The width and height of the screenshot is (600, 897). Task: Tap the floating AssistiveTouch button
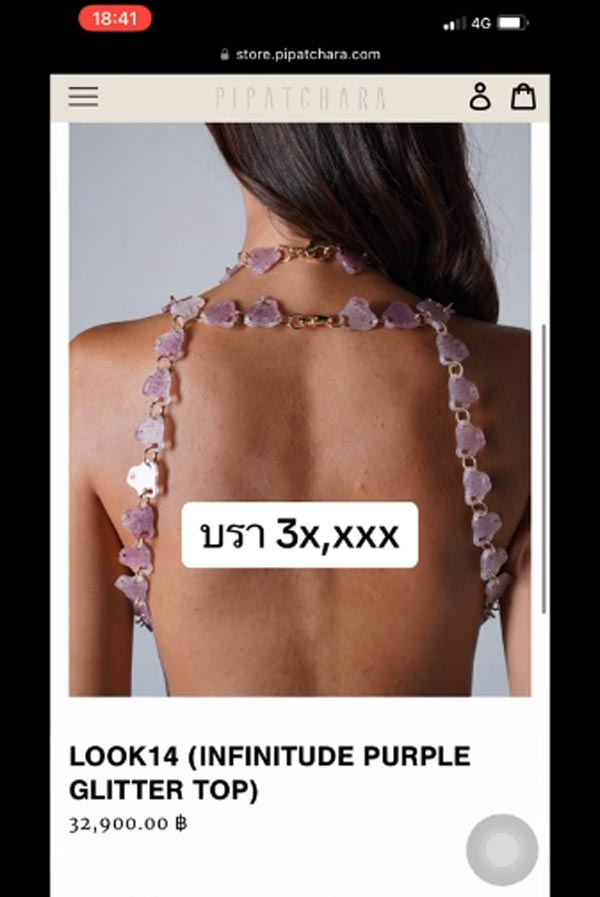pyautogui.click(x=502, y=850)
